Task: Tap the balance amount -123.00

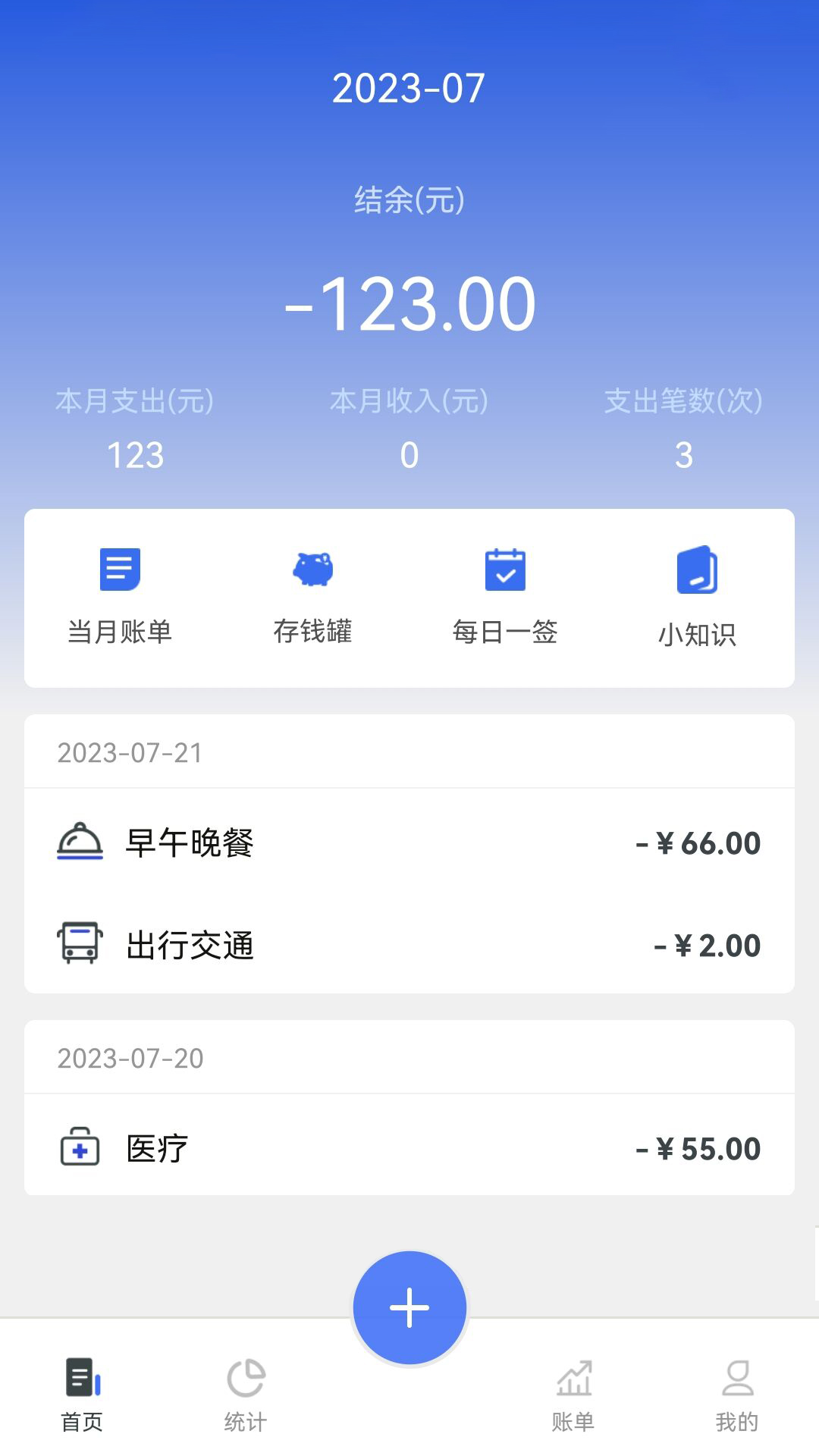Action: click(409, 301)
